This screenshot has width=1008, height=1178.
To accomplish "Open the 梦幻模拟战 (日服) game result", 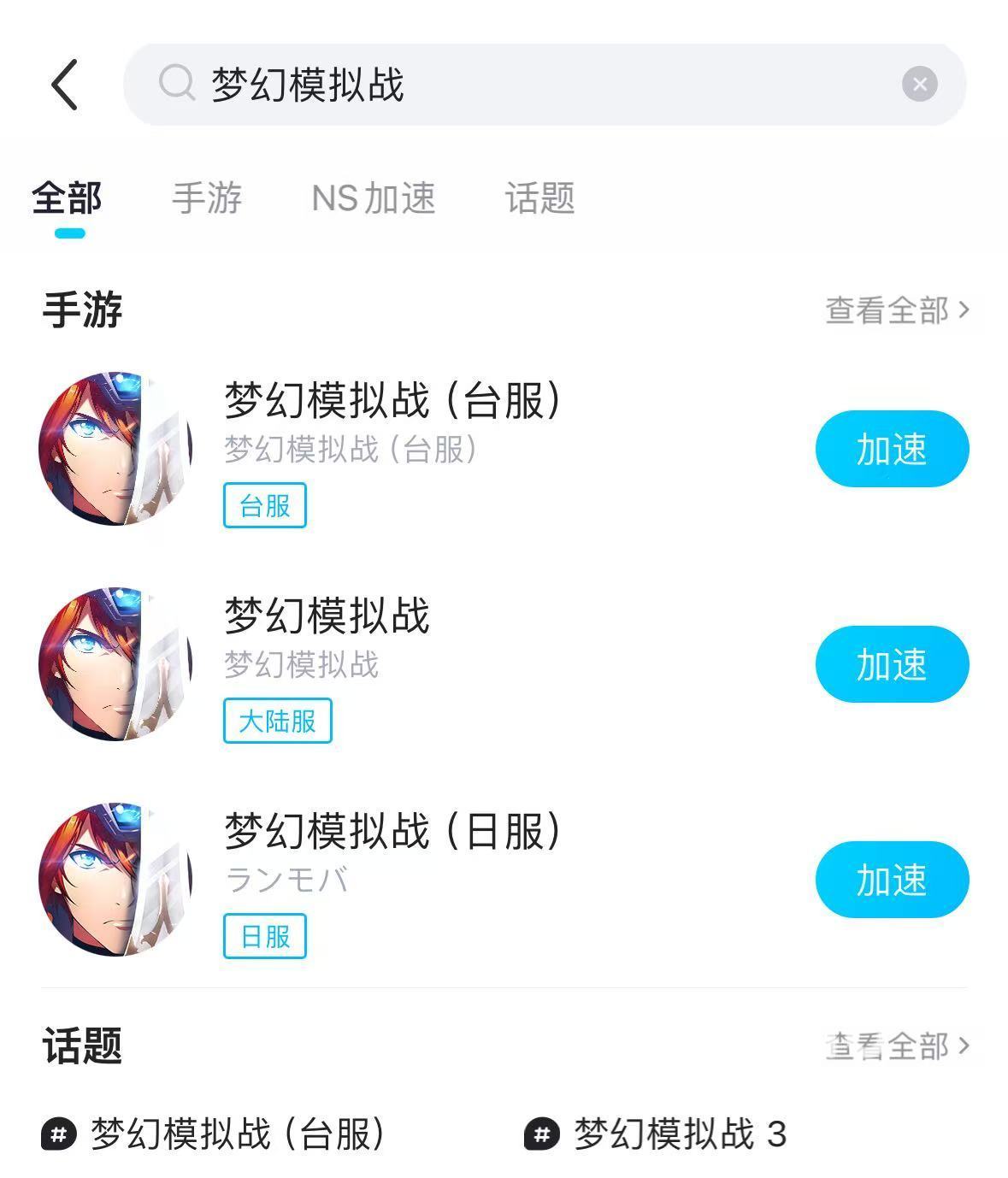I will (x=393, y=831).
